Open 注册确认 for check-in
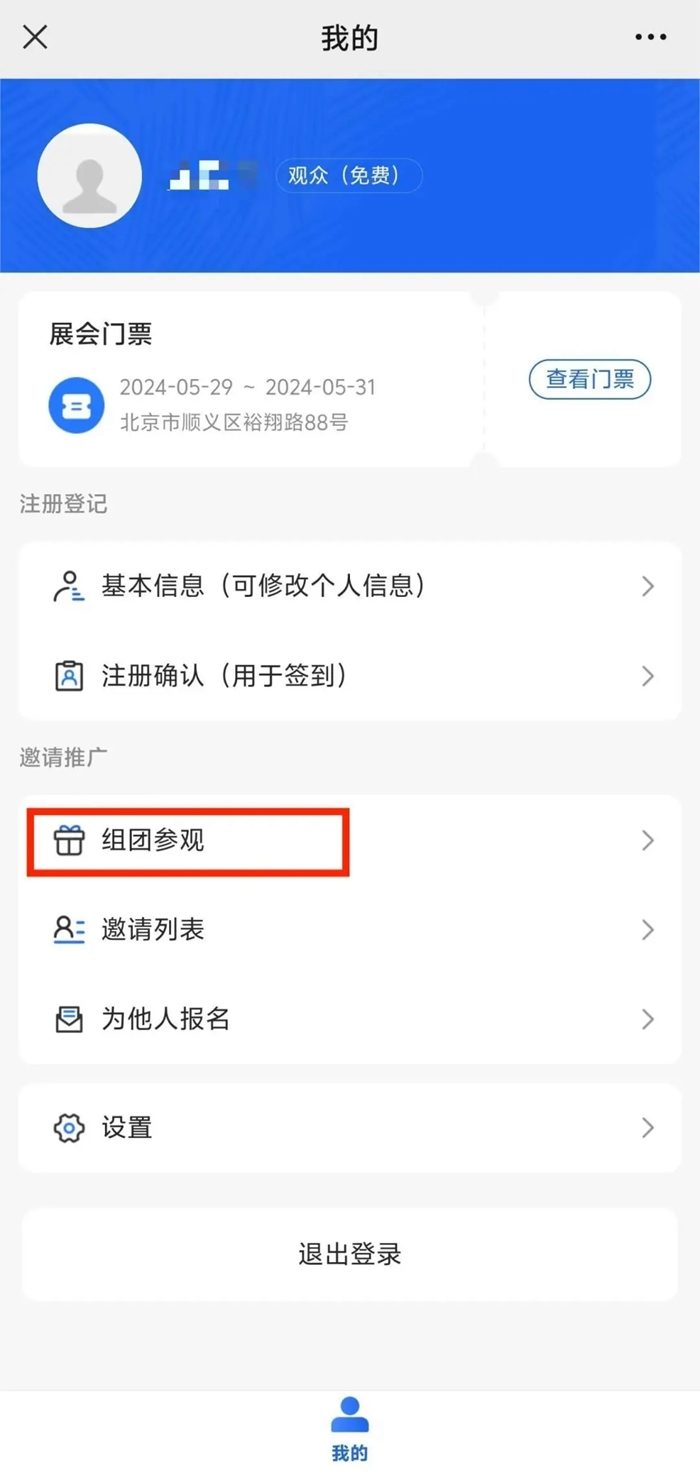This screenshot has height=1480, width=700. (350, 676)
